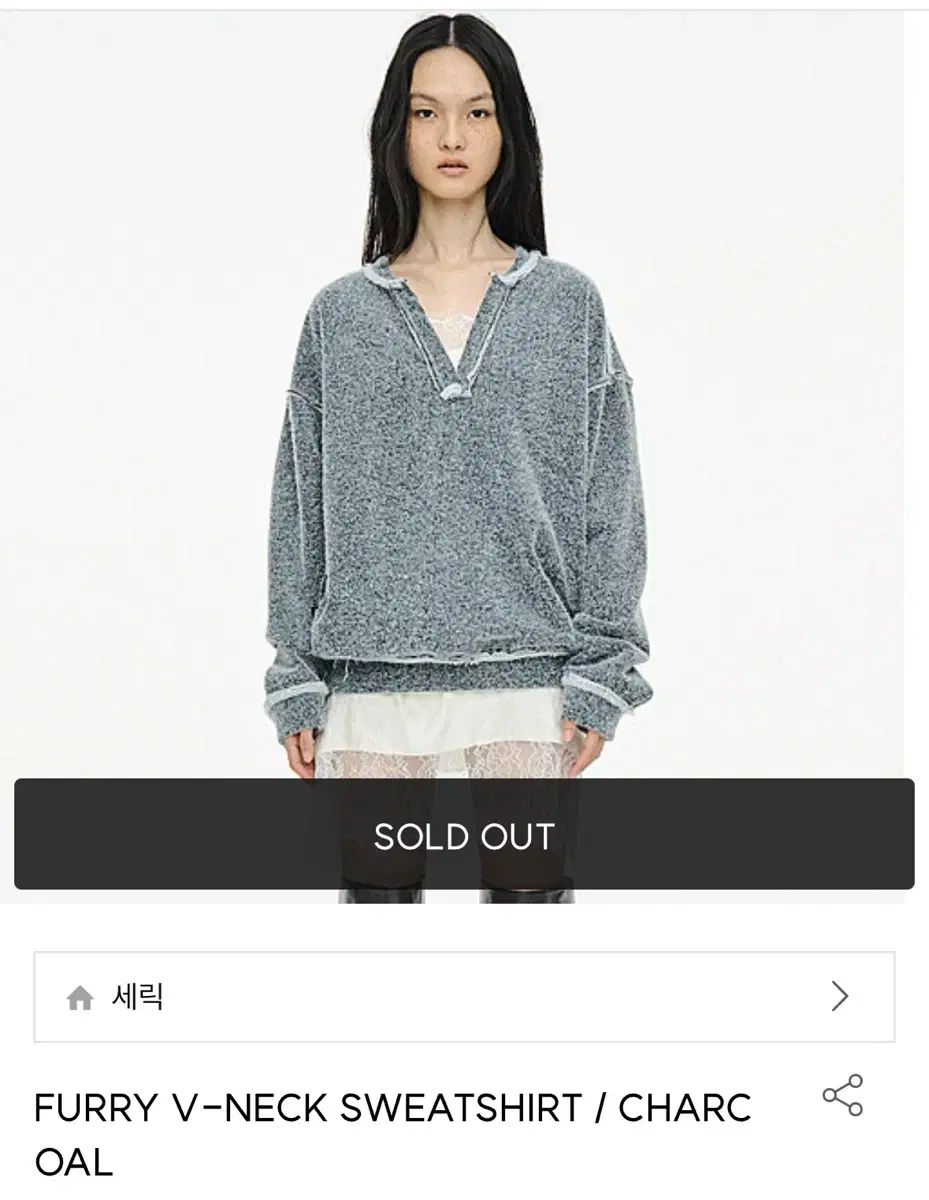
Task: Share this furry V-neck sweatshirt
Action: 842,1096
